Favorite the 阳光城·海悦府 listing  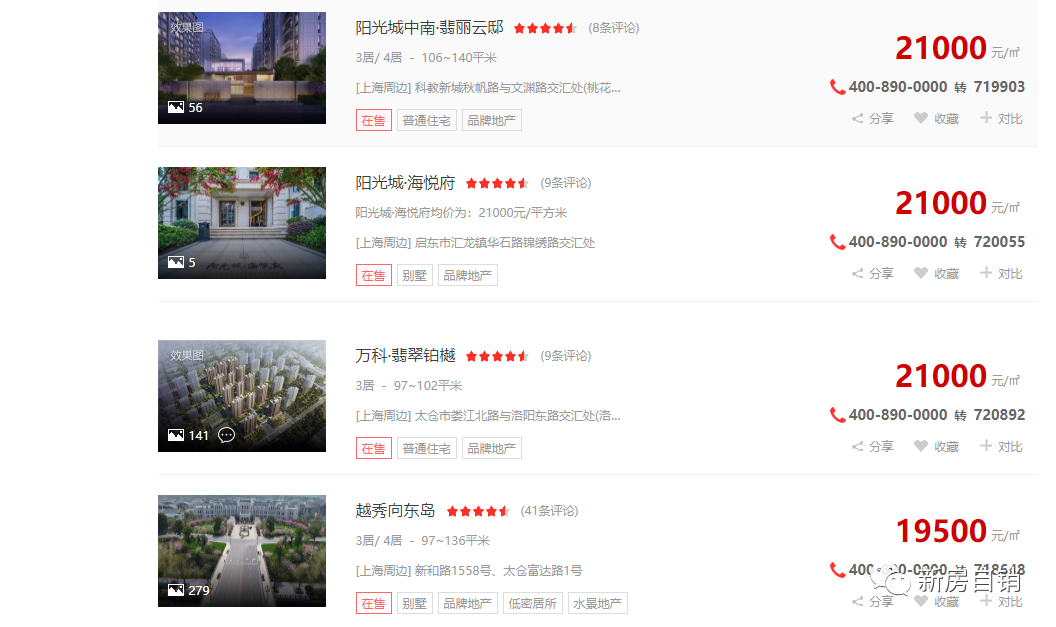tap(936, 273)
